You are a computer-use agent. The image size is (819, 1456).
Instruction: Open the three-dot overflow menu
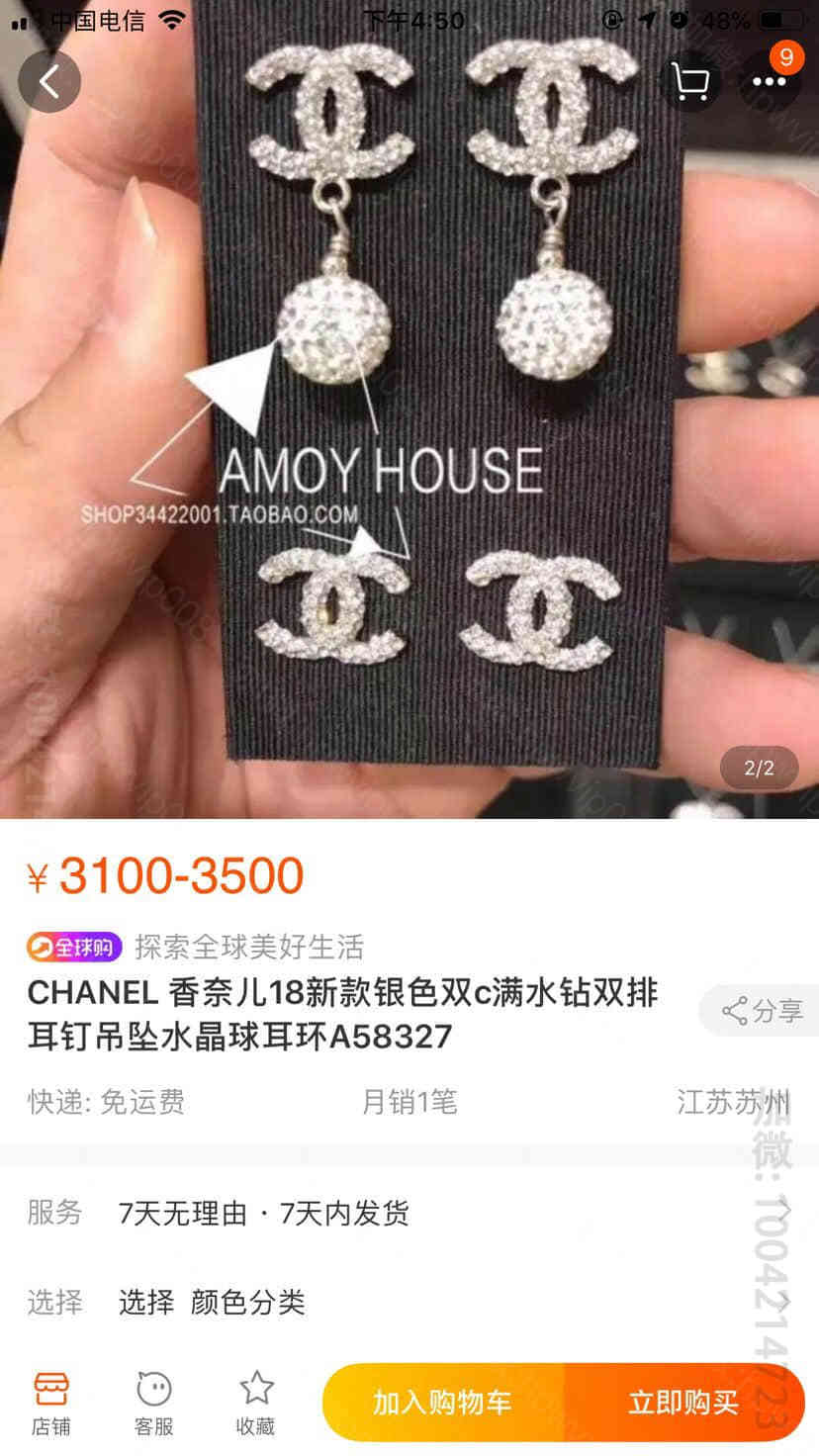(x=770, y=82)
